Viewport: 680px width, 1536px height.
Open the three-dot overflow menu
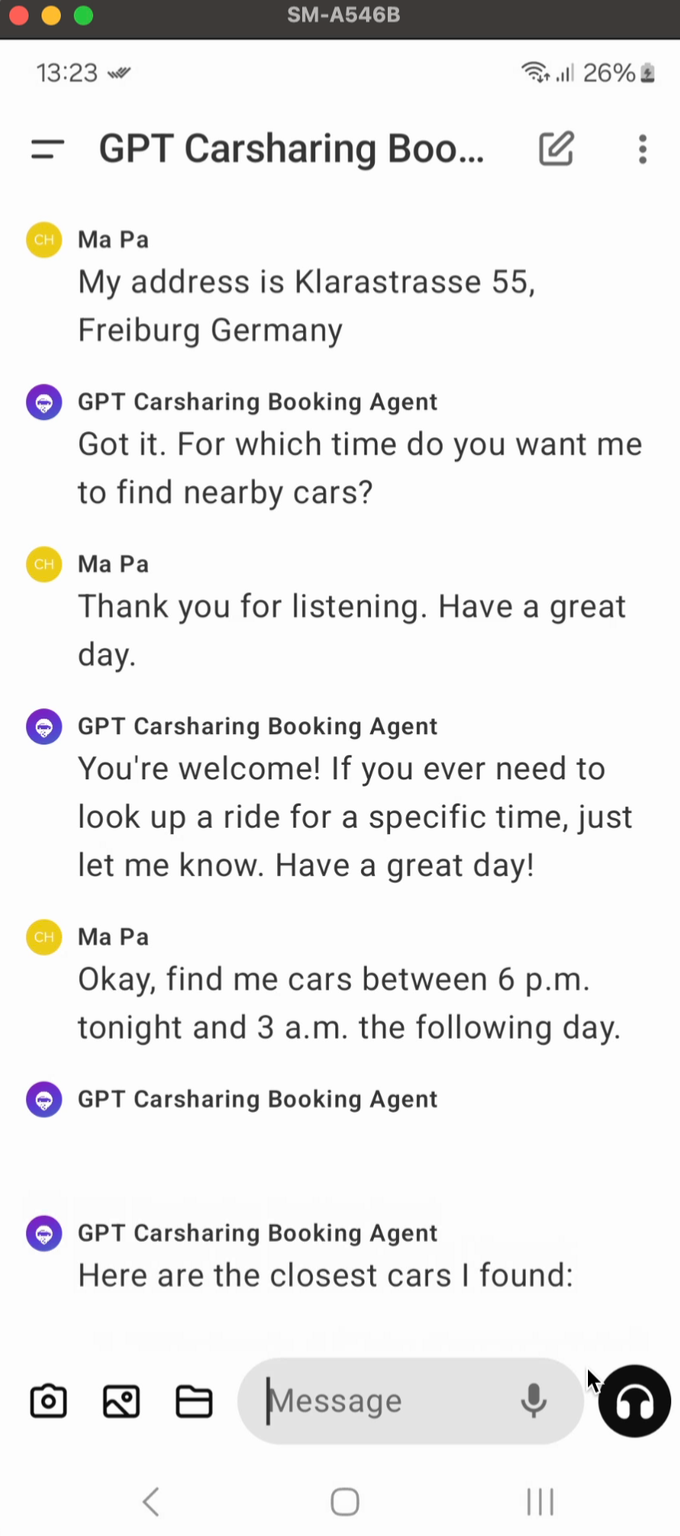(x=643, y=149)
